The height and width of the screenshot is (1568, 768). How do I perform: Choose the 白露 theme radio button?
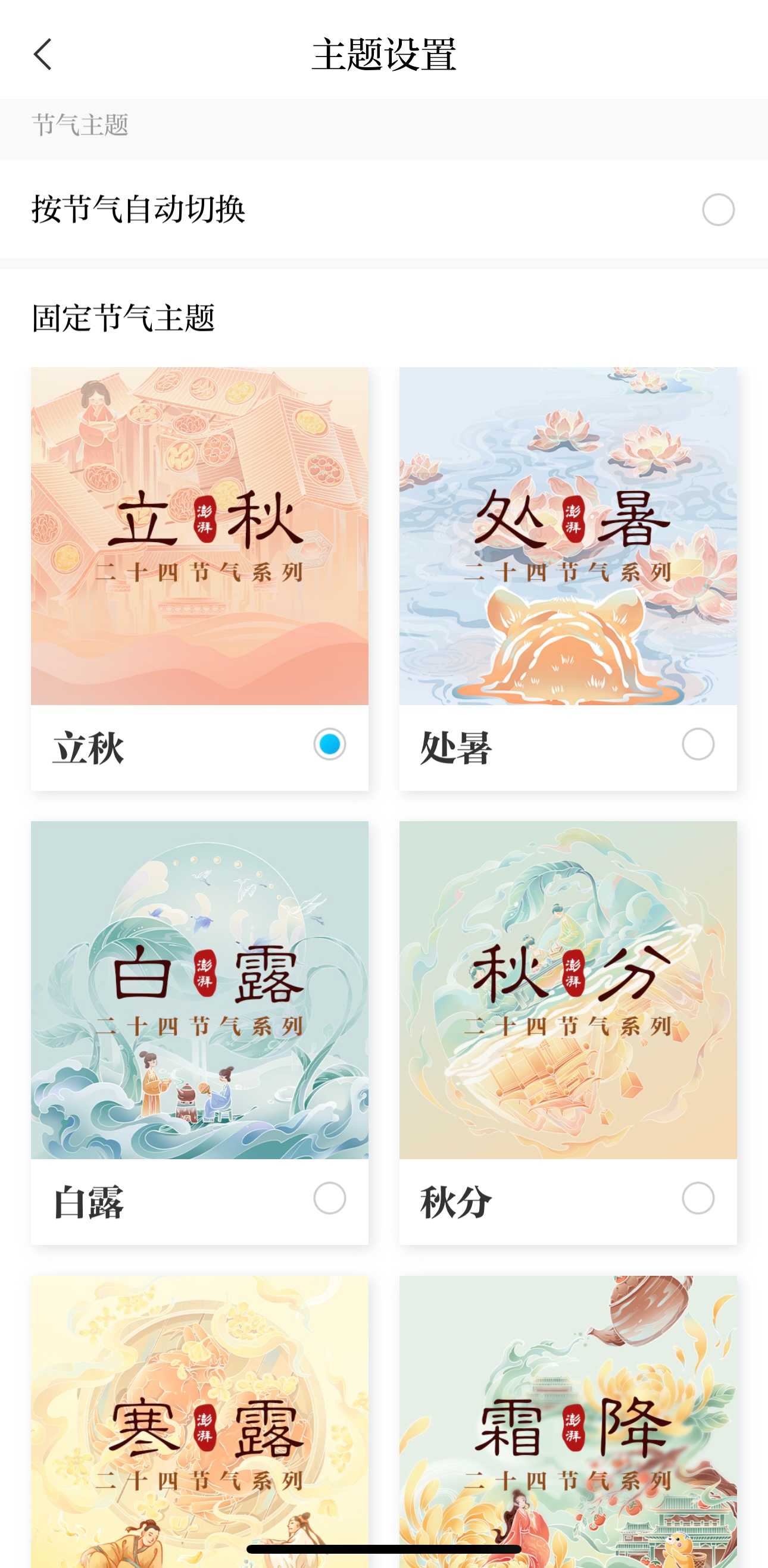329,1198
